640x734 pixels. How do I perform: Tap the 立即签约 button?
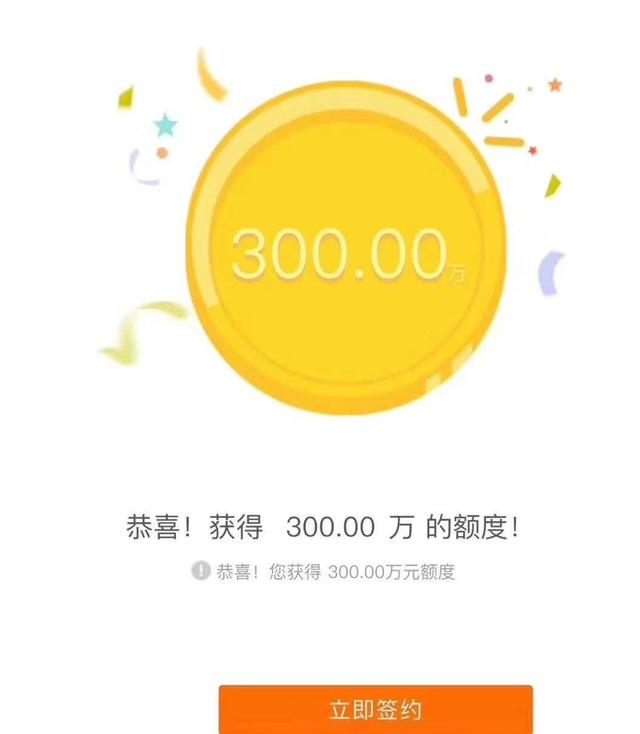pos(375,709)
